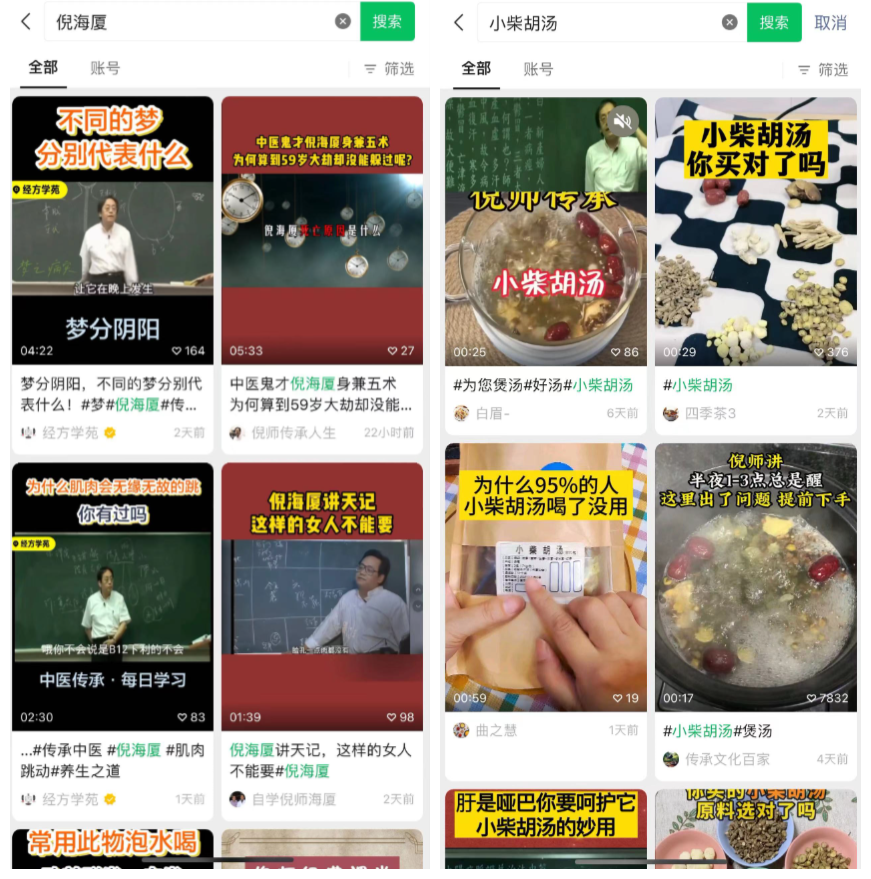Open video 梦分阴阳 不同的梦分别代表什么
The height and width of the screenshot is (879, 871).
pyautogui.click(x=112, y=231)
